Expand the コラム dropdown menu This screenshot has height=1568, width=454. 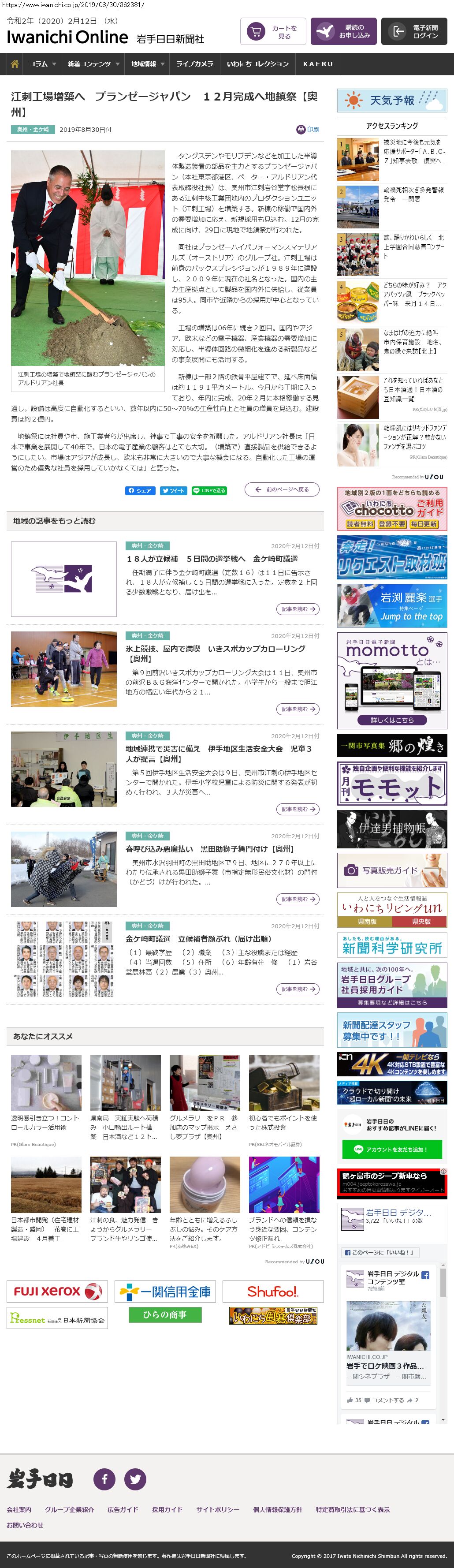[x=42, y=64]
